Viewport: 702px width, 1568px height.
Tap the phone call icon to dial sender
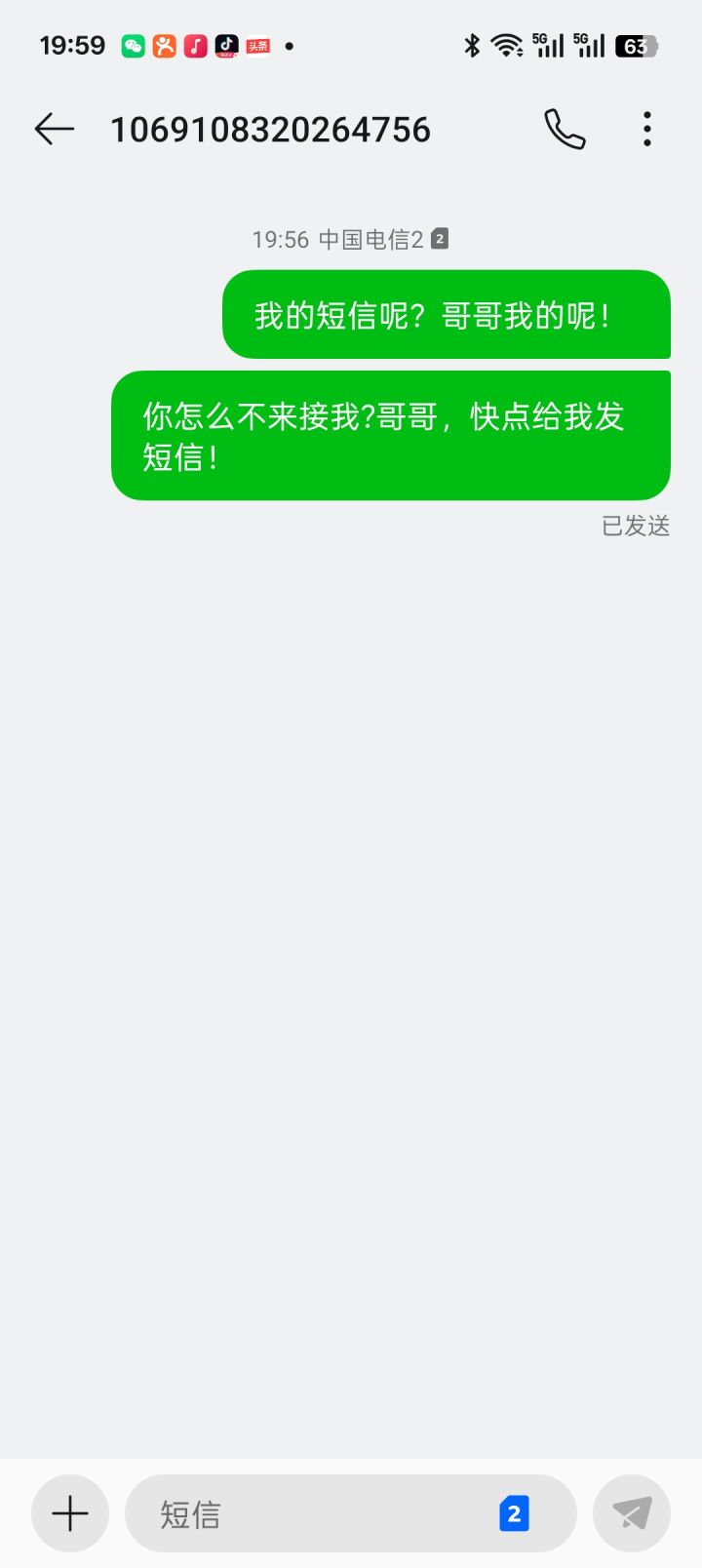click(565, 128)
